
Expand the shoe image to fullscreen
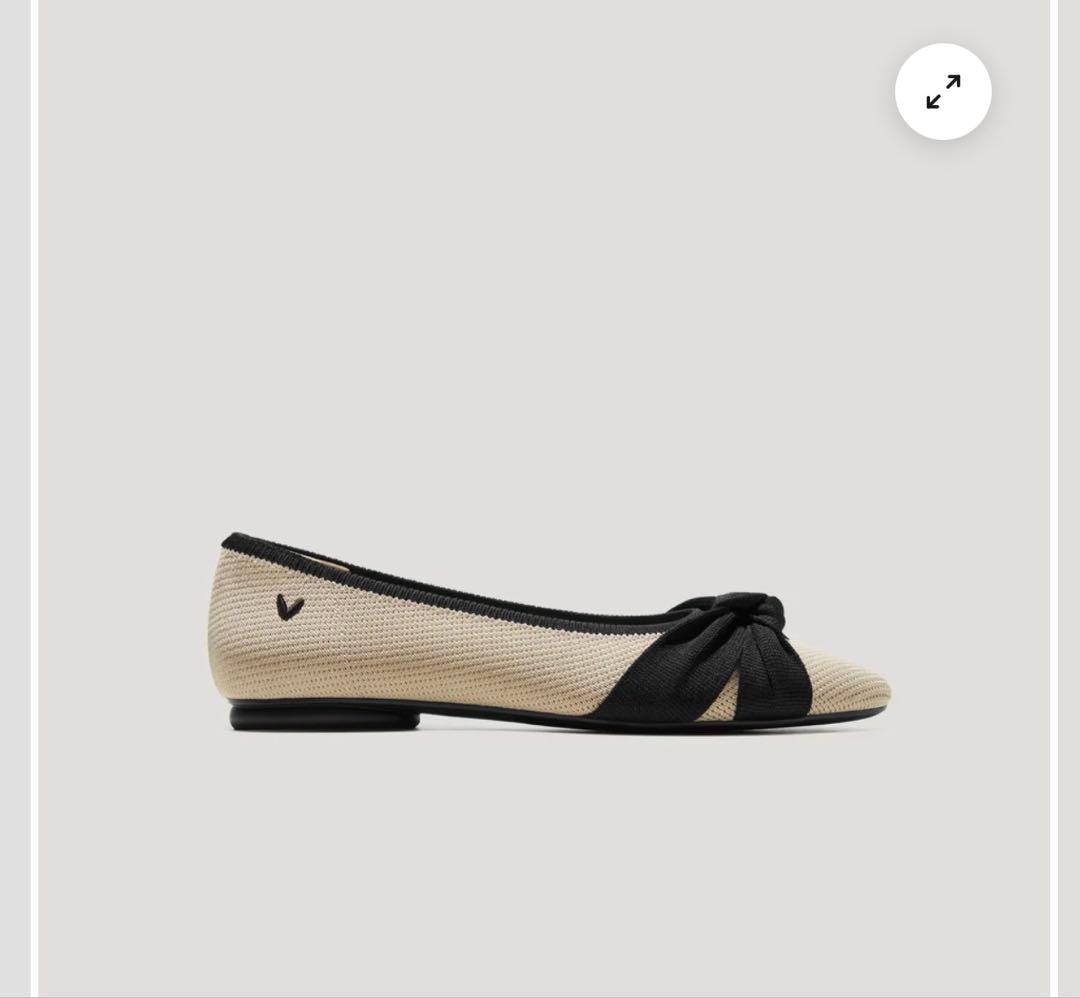tap(942, 92)
